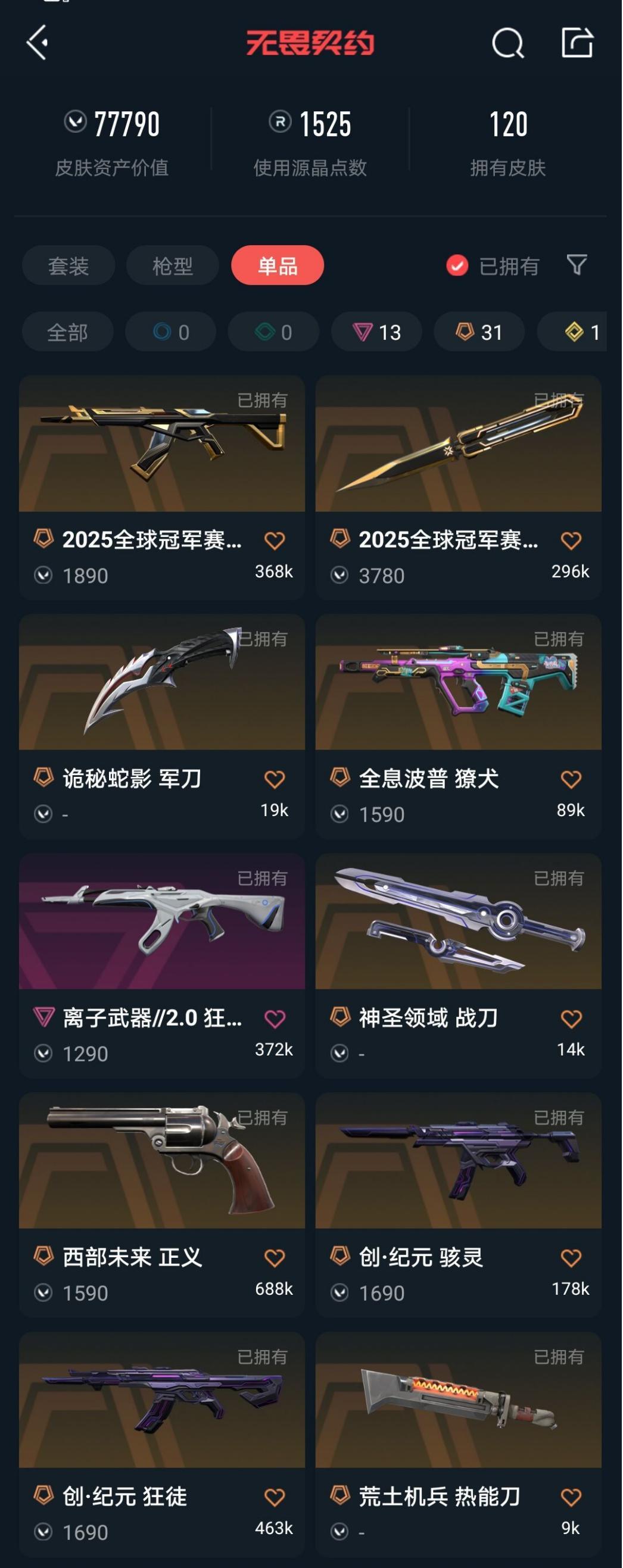The width and height of the screenshot is (623, 1568).
Task: Go back using the top-left arrow
Action: click(x=38, y=43)
